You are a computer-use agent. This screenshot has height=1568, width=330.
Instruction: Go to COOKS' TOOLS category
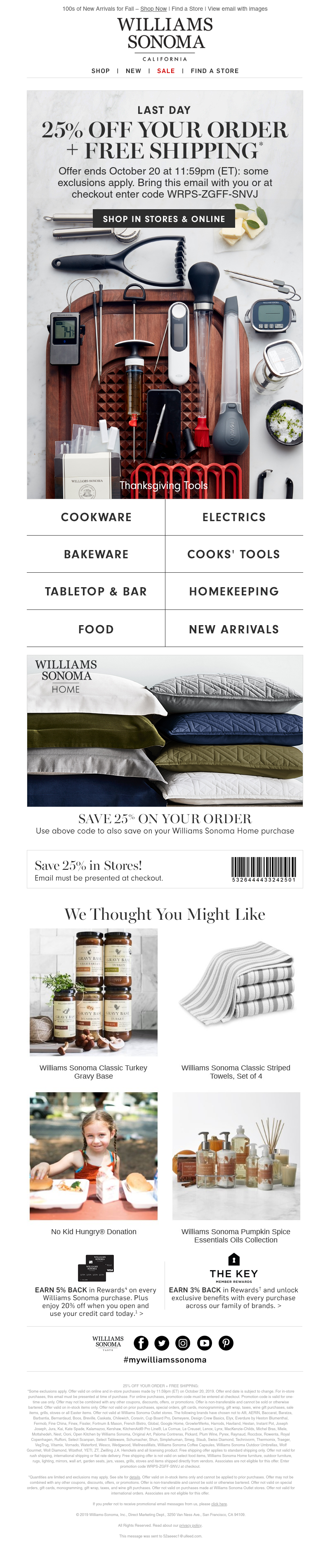[x=234, y=554]
